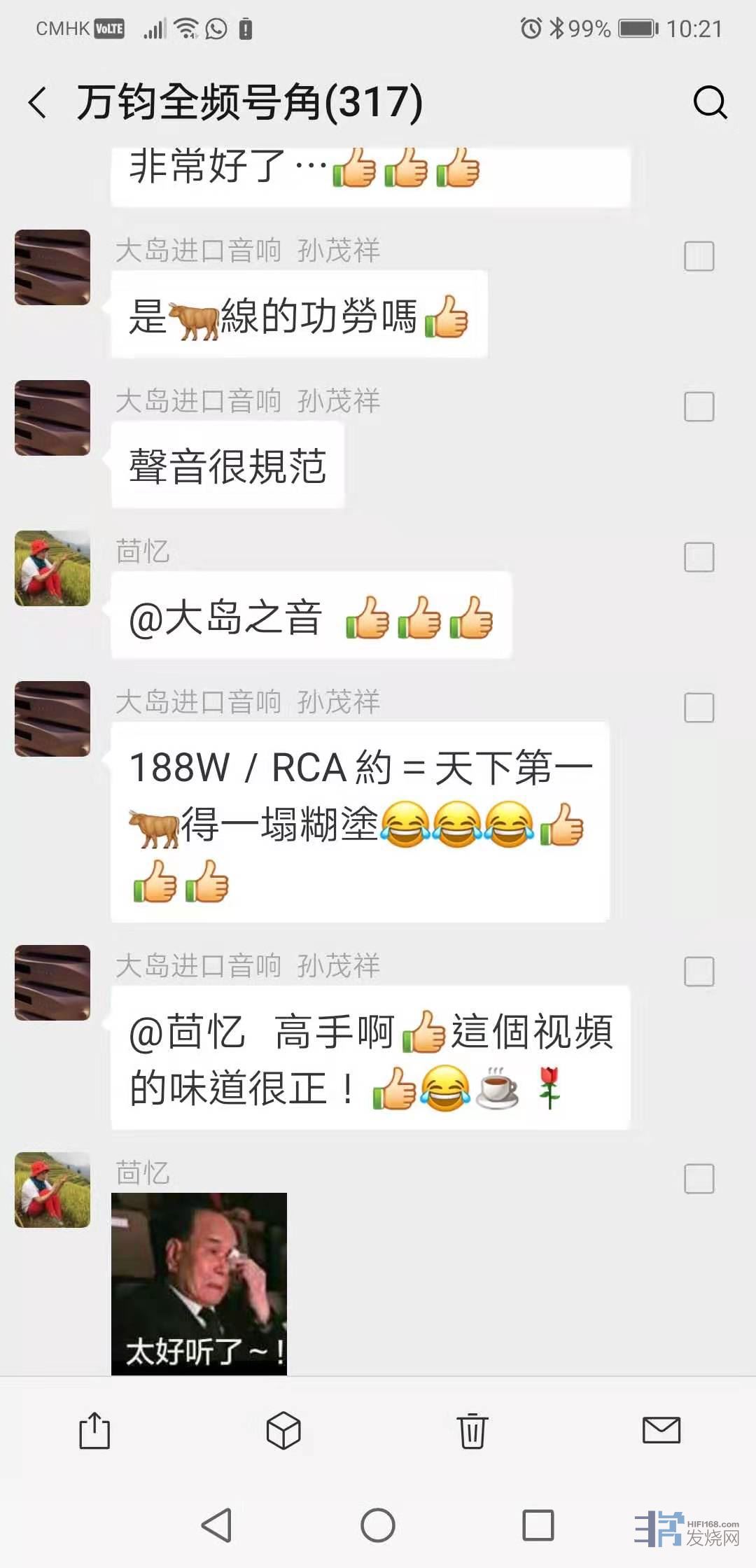View 茴忆's profile from the @大岛之音 message
Viewport: 756px width, 1568px height.
click(x=52, y=568)
